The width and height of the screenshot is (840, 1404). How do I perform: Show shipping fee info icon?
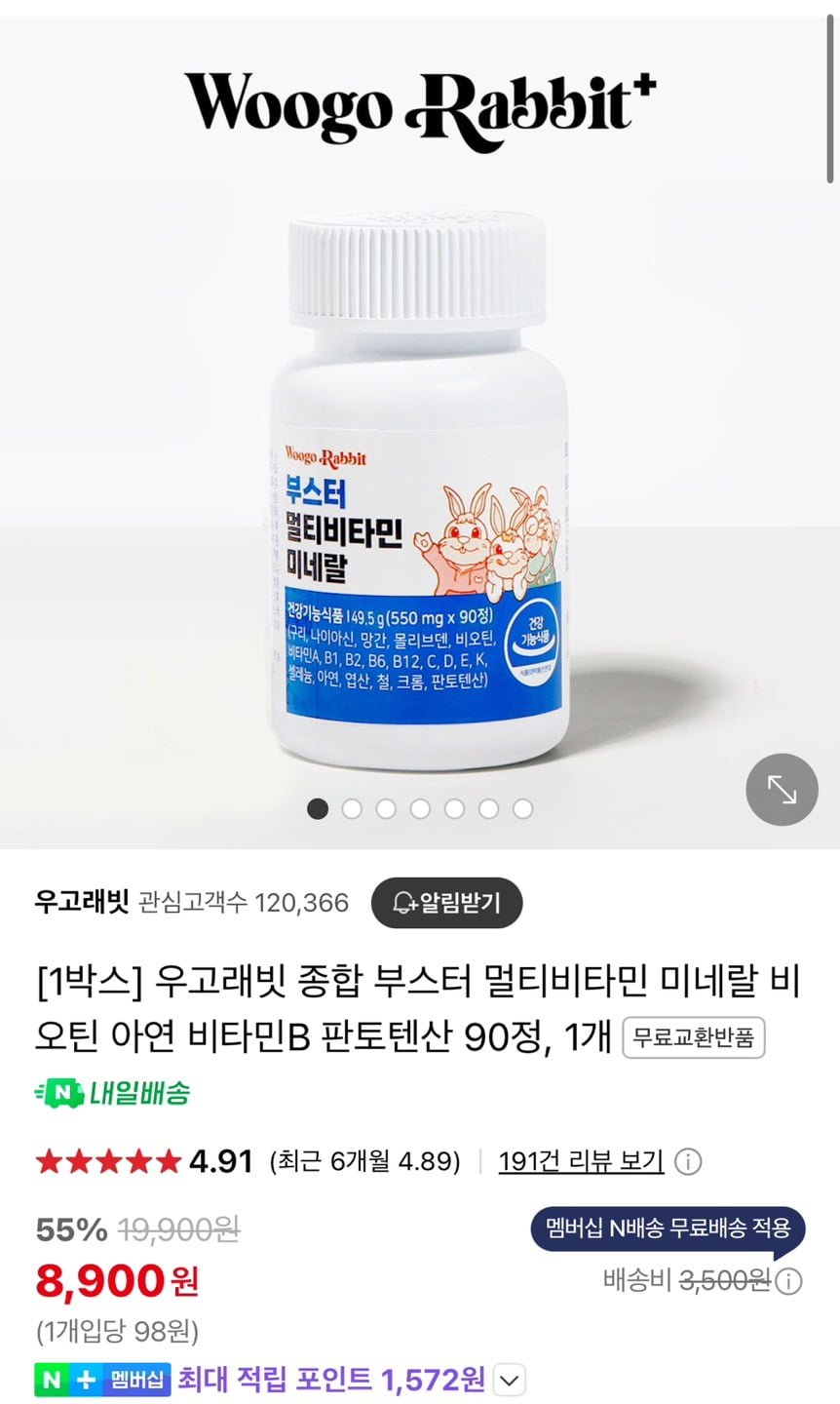pos(789,1280)
